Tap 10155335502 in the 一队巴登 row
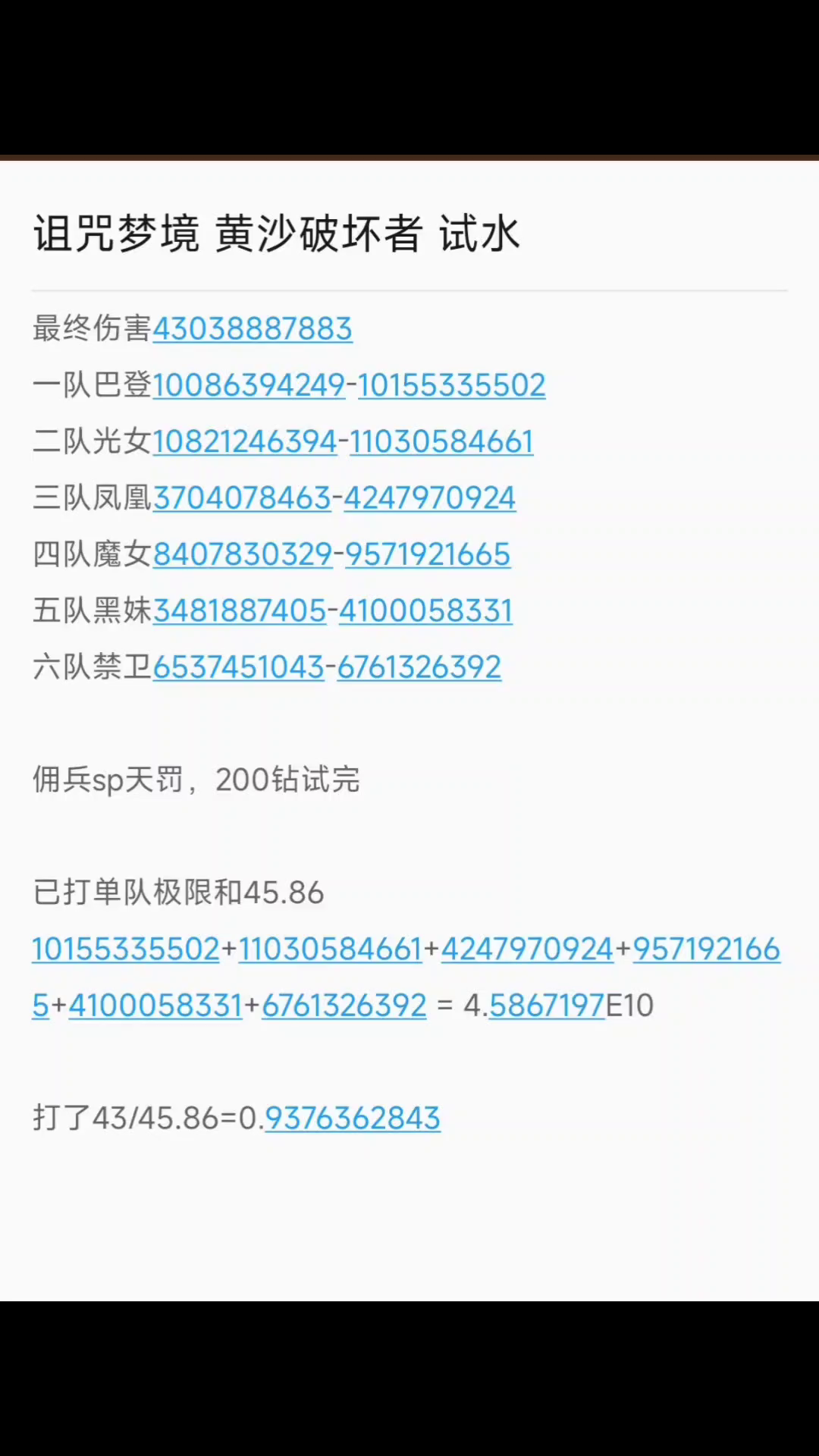Viewport: 819px width, 1456px height. [x=451, y=385]
